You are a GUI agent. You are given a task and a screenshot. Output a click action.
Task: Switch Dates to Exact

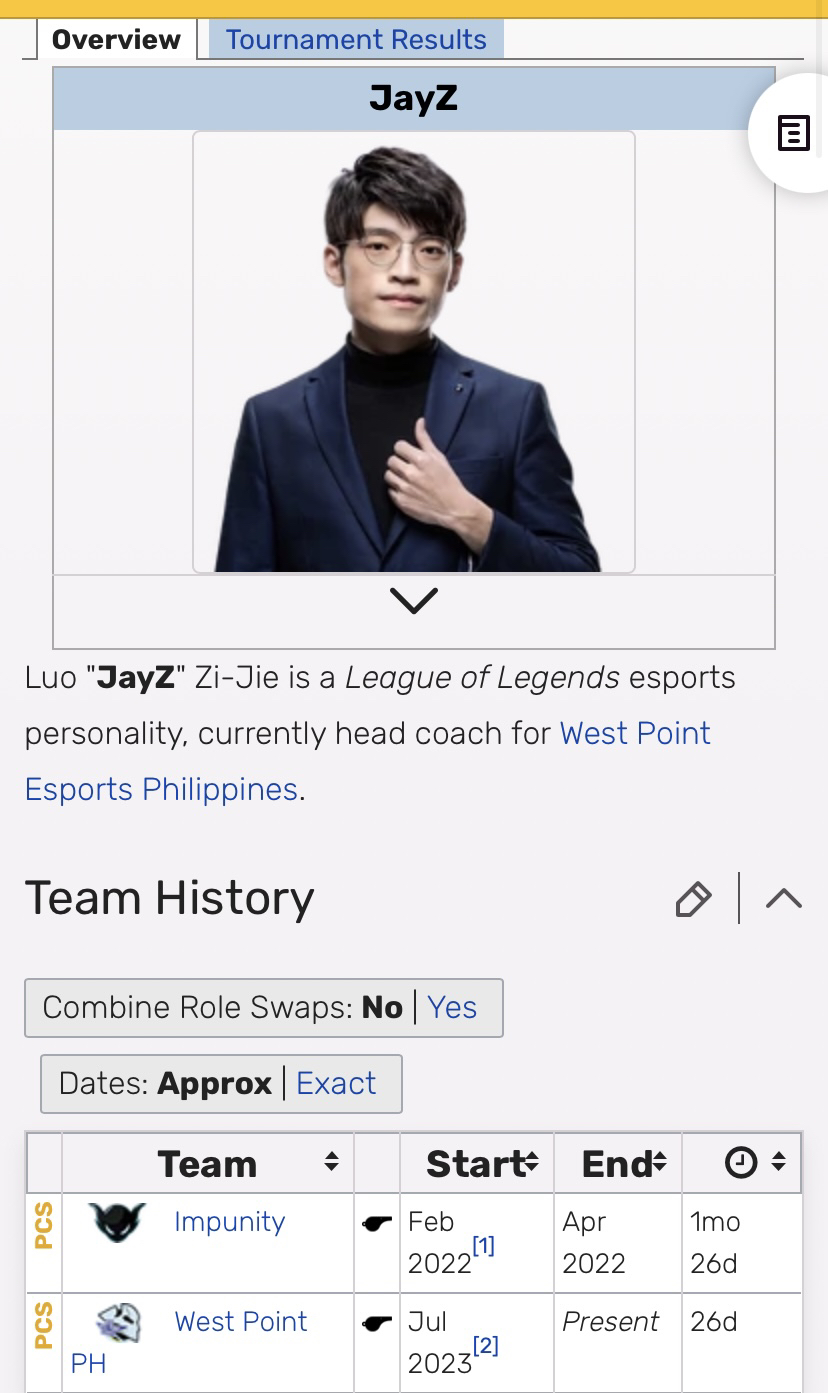click(x=336, y=1083)
